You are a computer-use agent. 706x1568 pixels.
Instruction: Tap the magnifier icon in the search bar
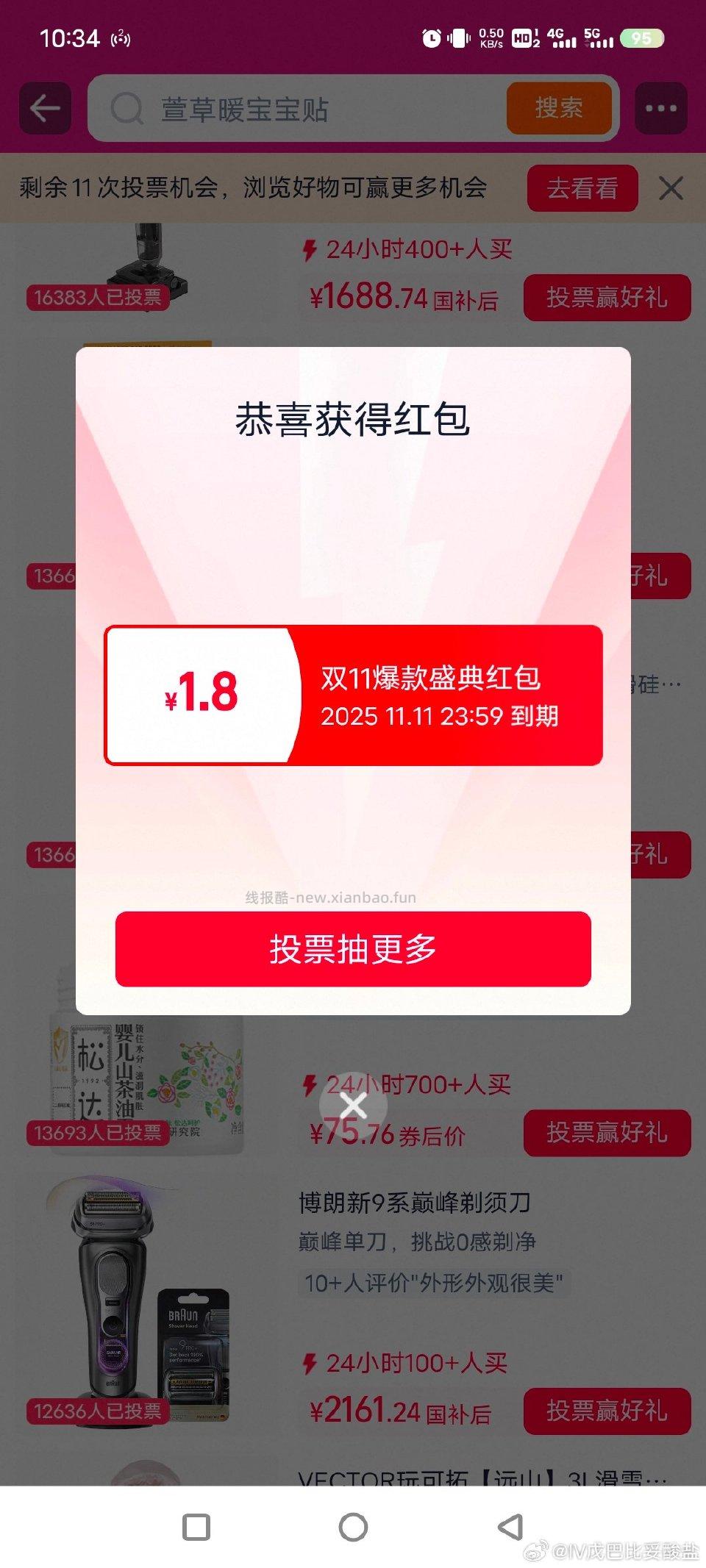pyautogui.click(x=129, y=110)
